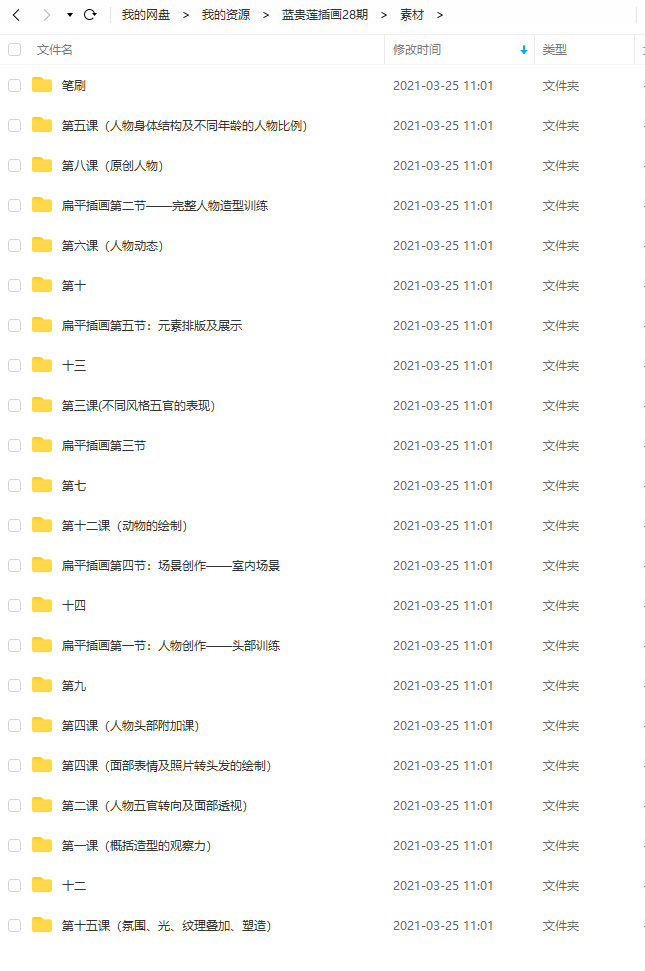Go back to the previous folder
The image size is (645, 971).
16,15
